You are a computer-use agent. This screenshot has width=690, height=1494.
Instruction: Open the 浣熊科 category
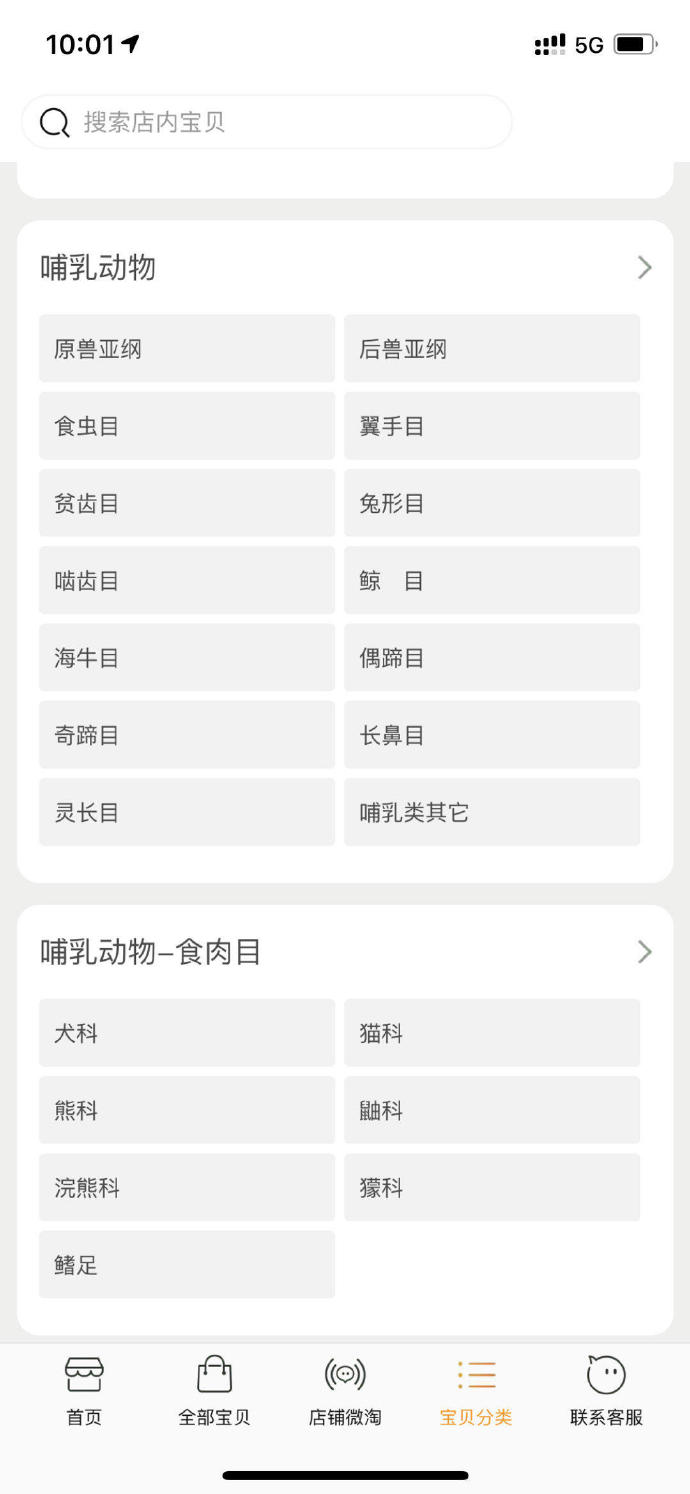(x=187, y=1188)
